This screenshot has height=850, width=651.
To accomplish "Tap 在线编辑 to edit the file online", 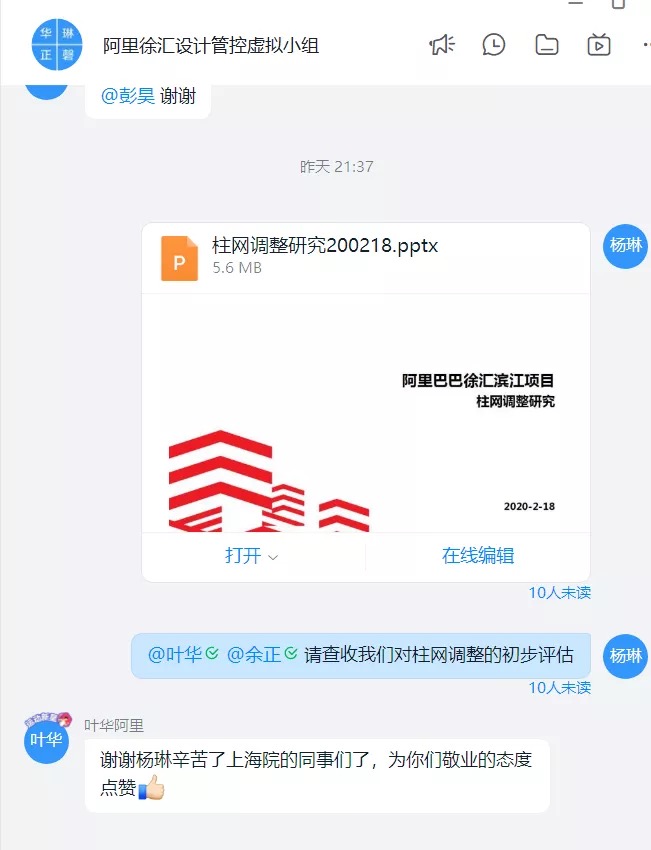I will pos(478,556).
